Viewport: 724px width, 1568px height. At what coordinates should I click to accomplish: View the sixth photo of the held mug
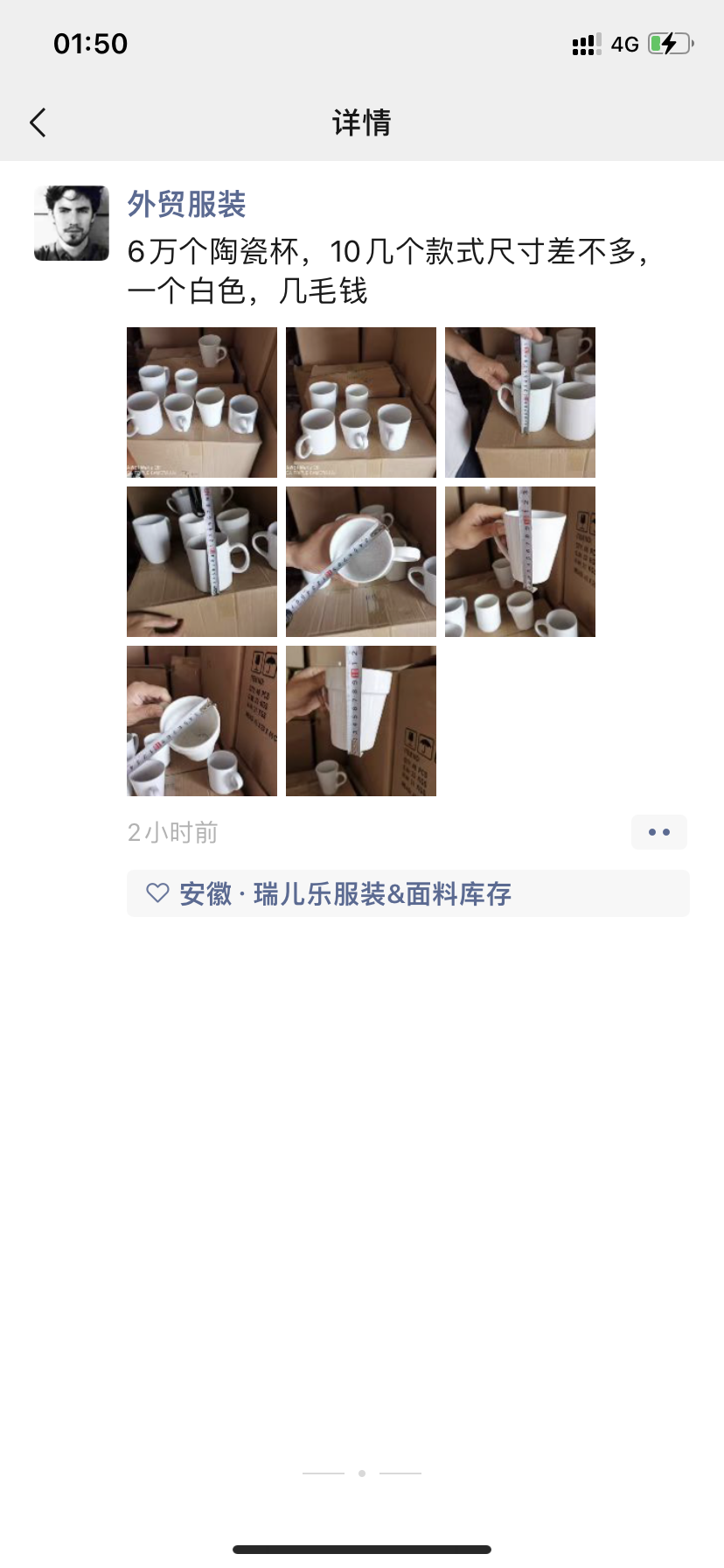coord(520,562)
